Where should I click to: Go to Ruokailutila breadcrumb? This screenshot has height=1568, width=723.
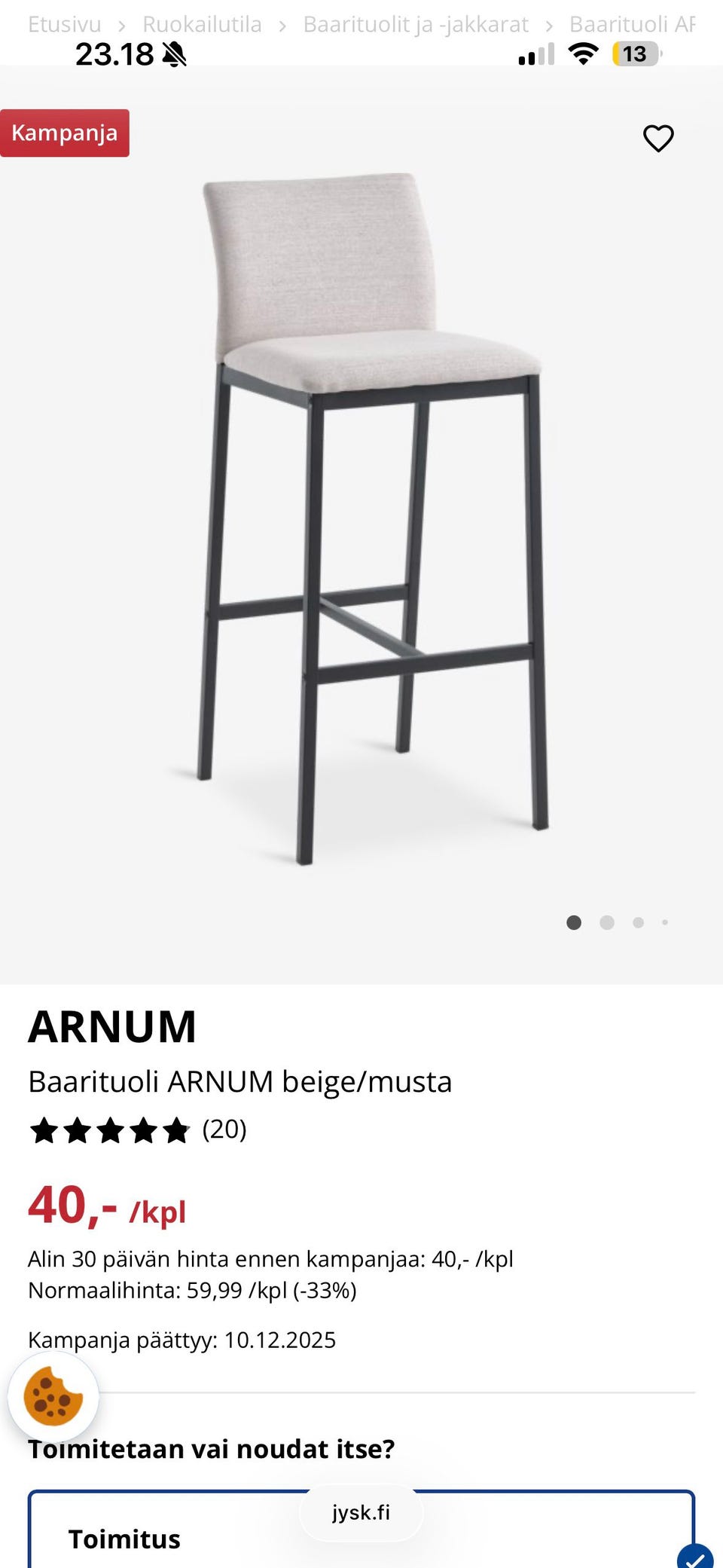pos(202,24)
